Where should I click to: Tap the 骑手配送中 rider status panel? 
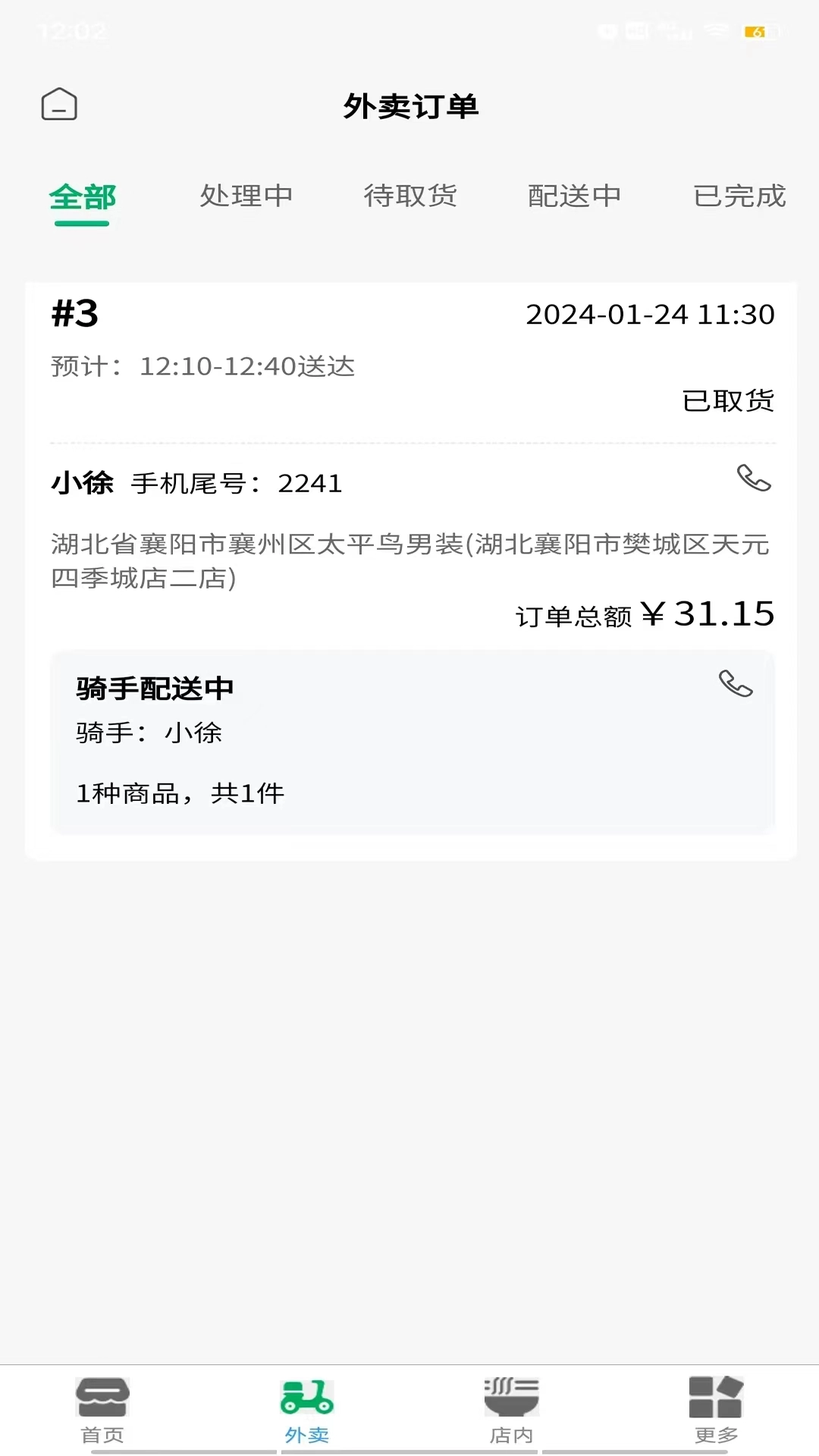pyautogui.click(x=154, y=689)
